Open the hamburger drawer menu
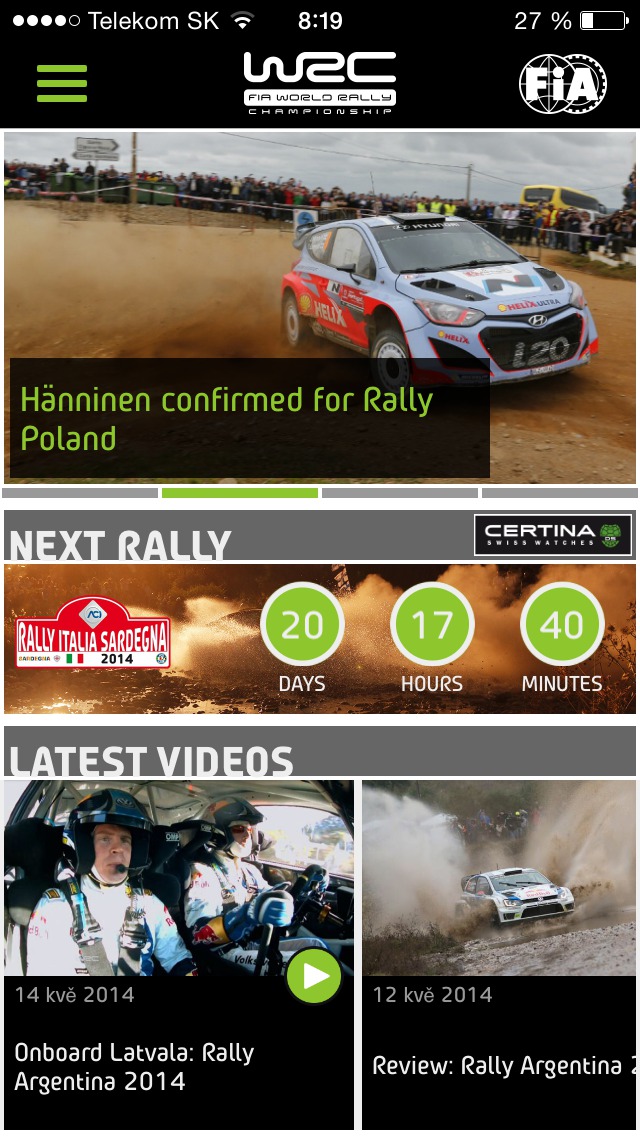The image size is (640, 1136). 62,83
